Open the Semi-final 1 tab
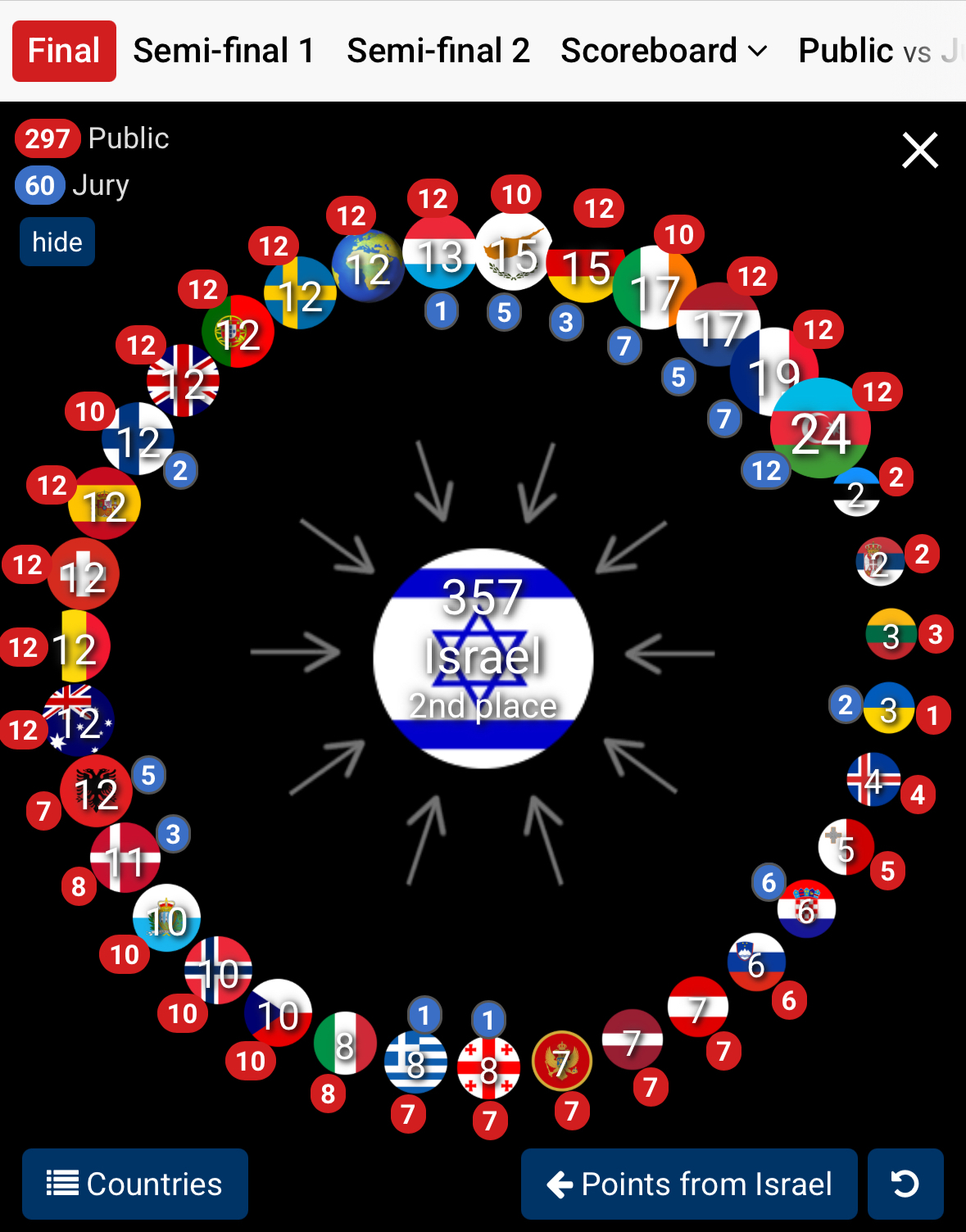 224,51
